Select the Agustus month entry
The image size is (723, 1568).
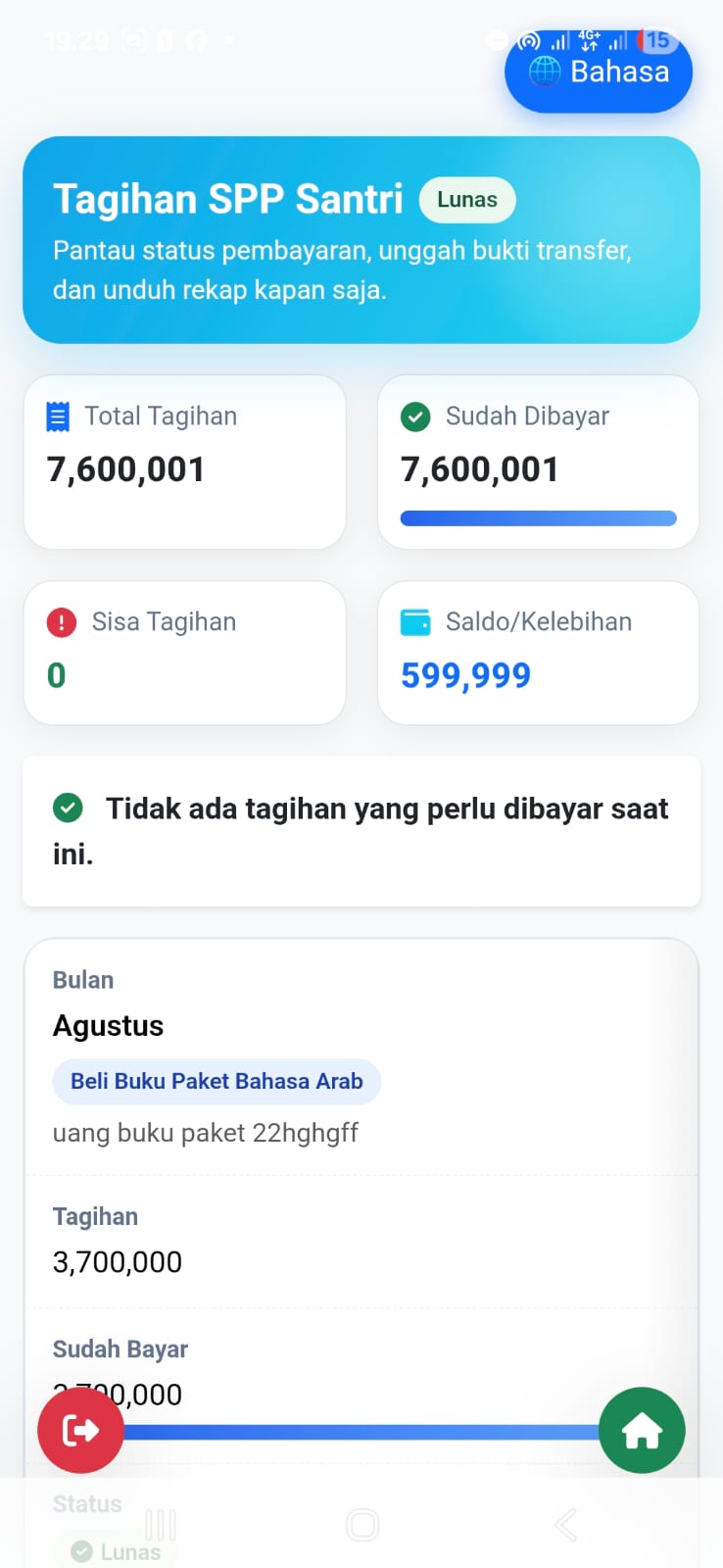click(x=108, y=1026)
